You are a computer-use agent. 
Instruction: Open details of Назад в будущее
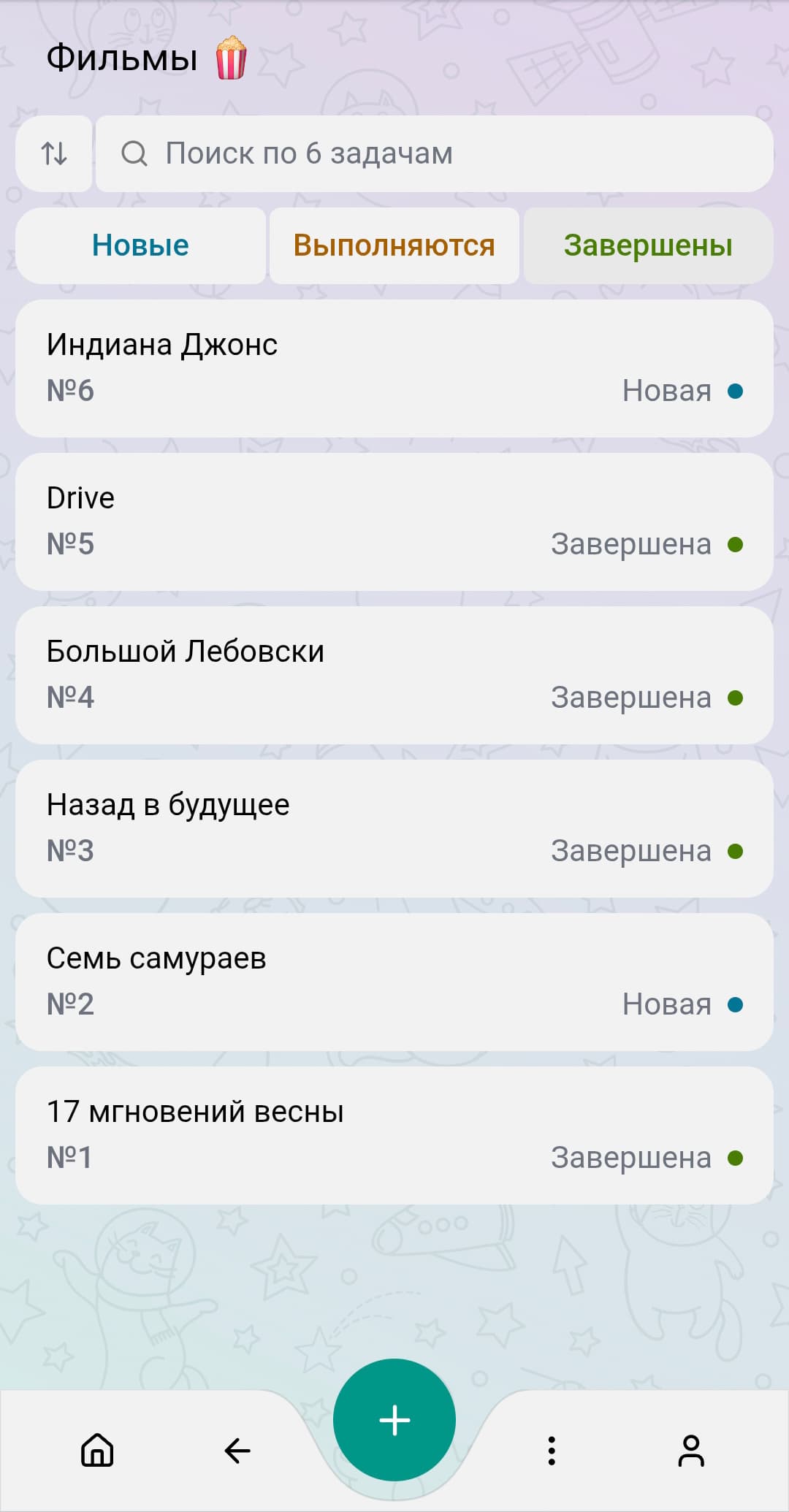pos(394,827)
